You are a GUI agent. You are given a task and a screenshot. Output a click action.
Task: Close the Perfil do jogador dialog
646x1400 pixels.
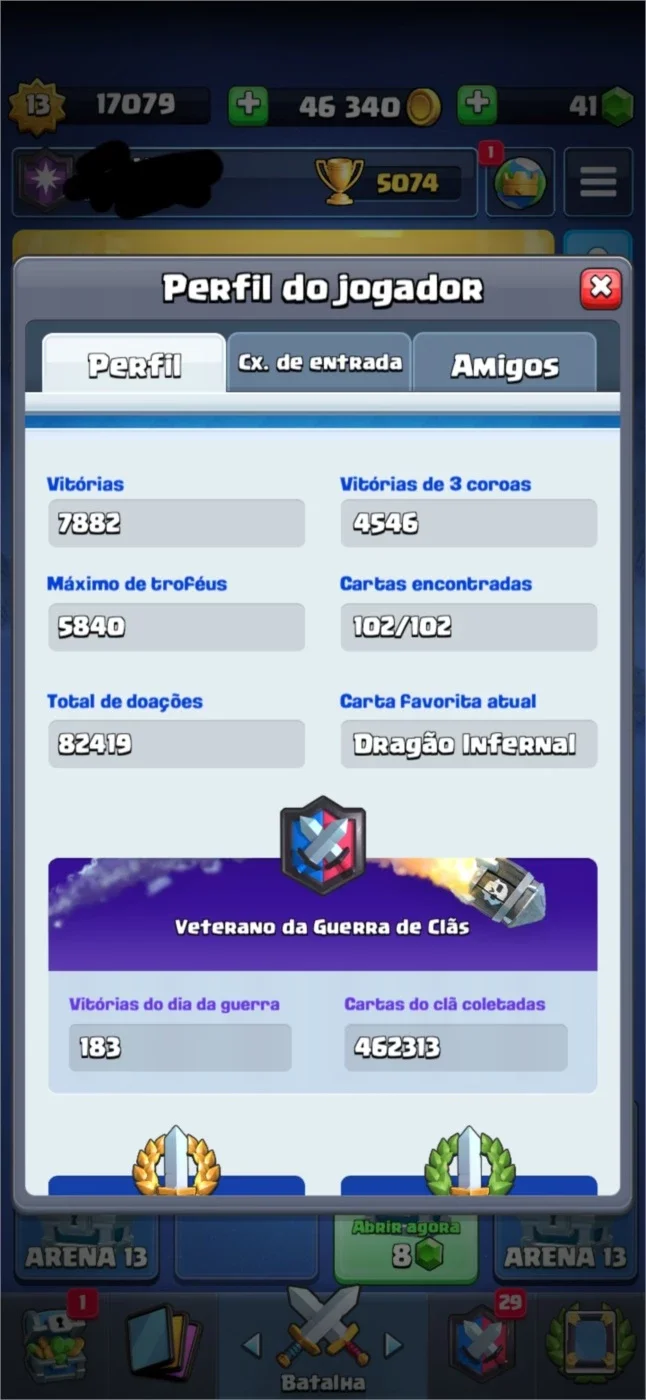coord(601,289)
